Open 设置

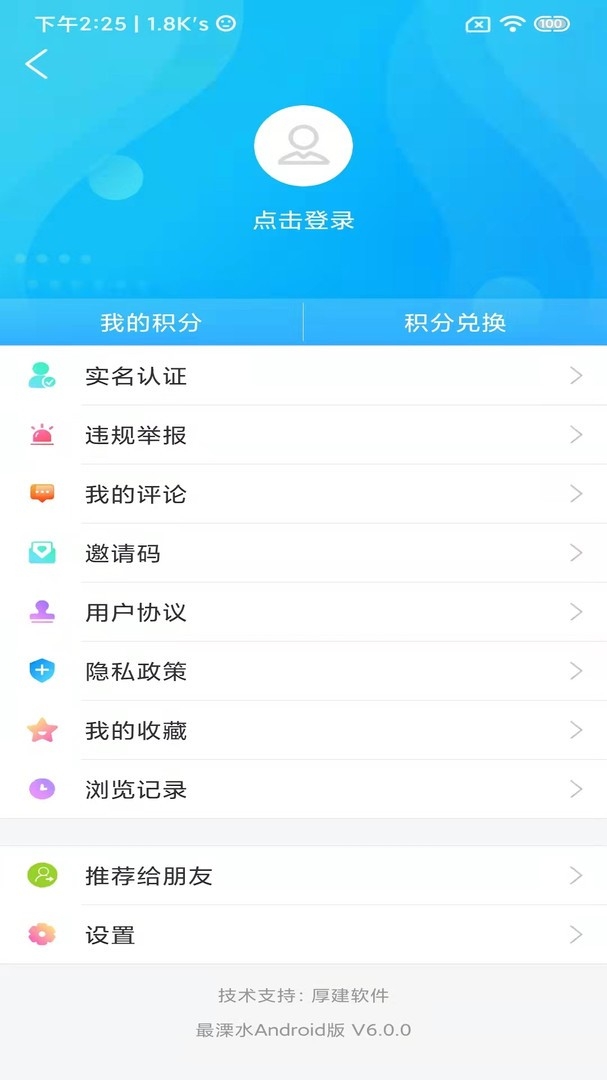click(303, 935)
